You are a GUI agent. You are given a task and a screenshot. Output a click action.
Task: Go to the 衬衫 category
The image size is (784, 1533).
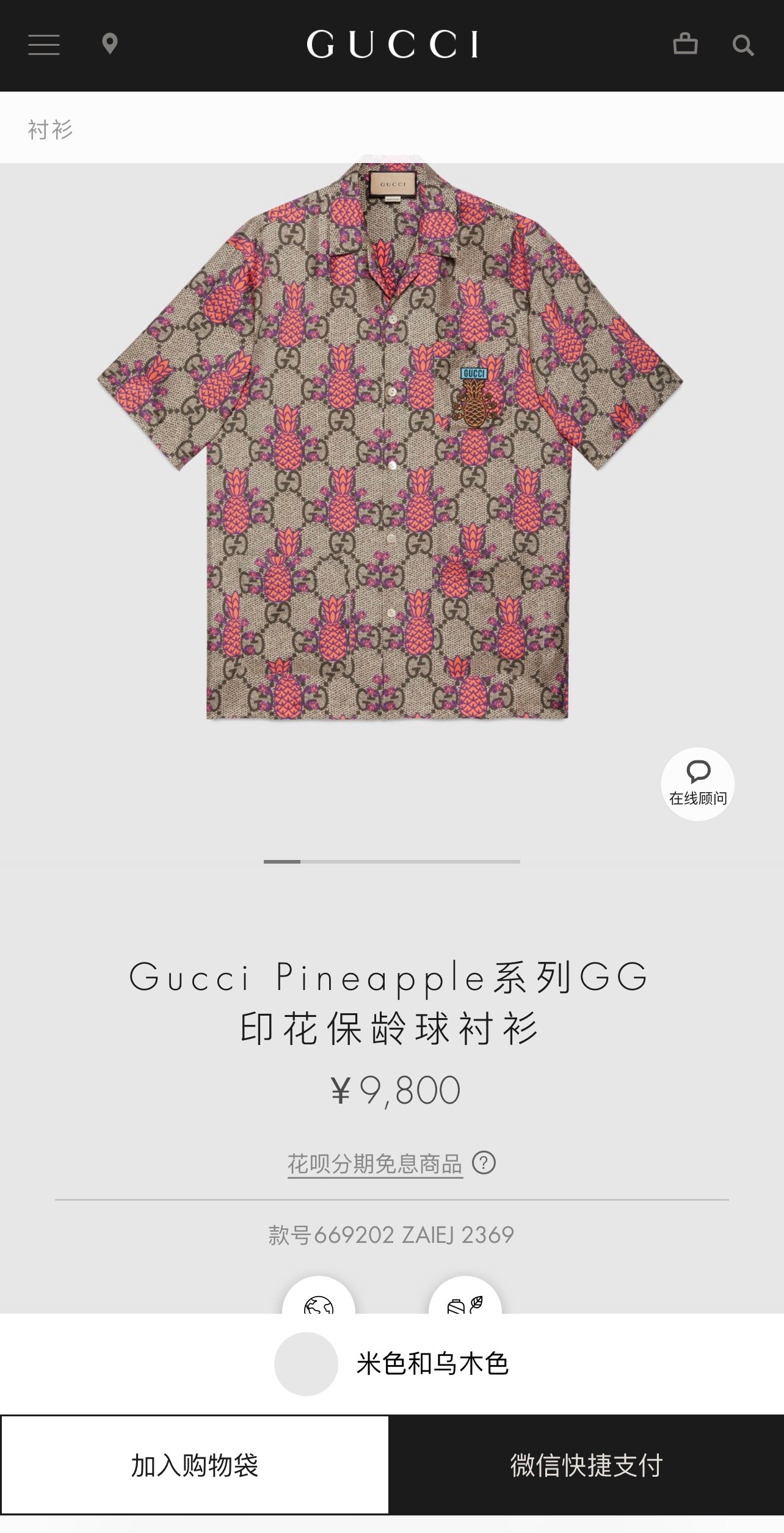click(x=50, y=129)
